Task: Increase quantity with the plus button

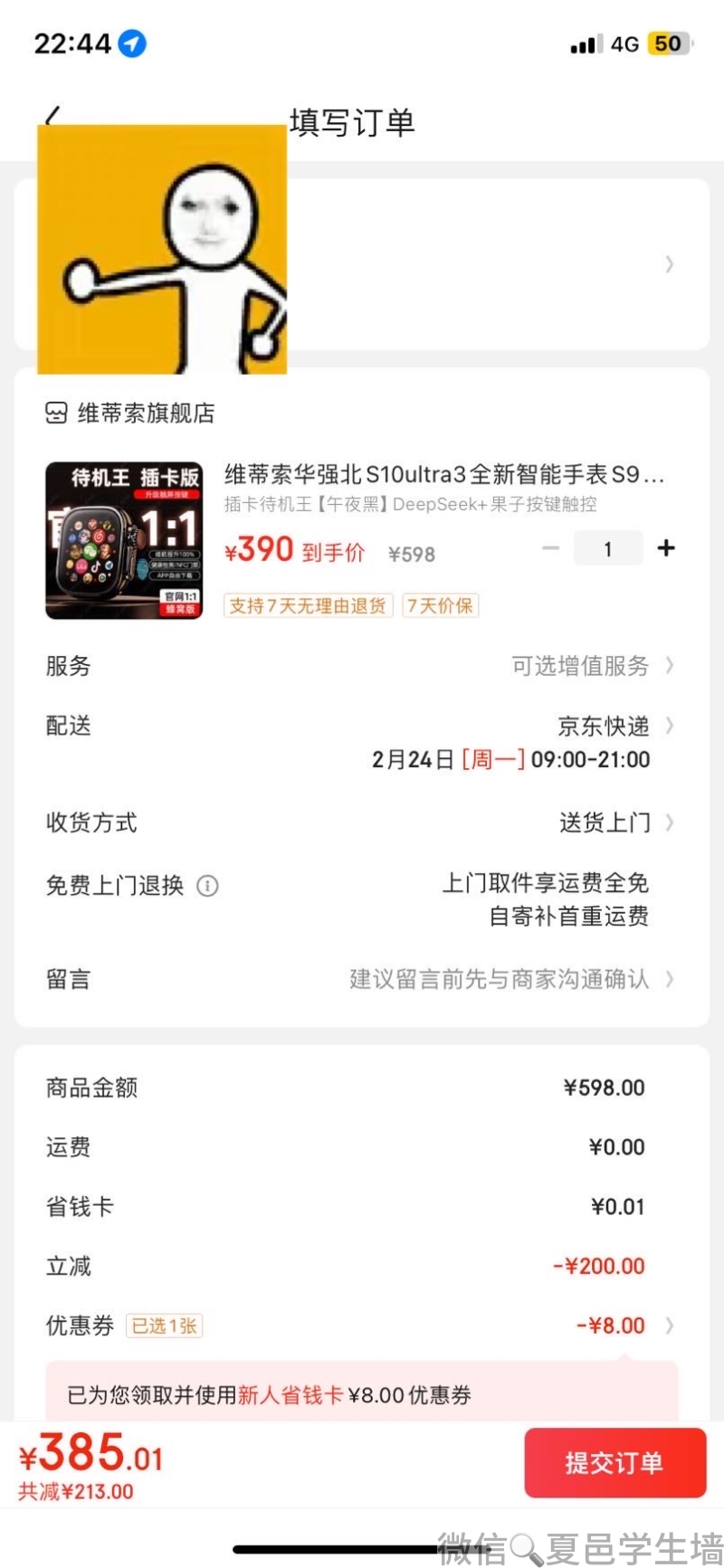Action: click(x=666, y=548)
